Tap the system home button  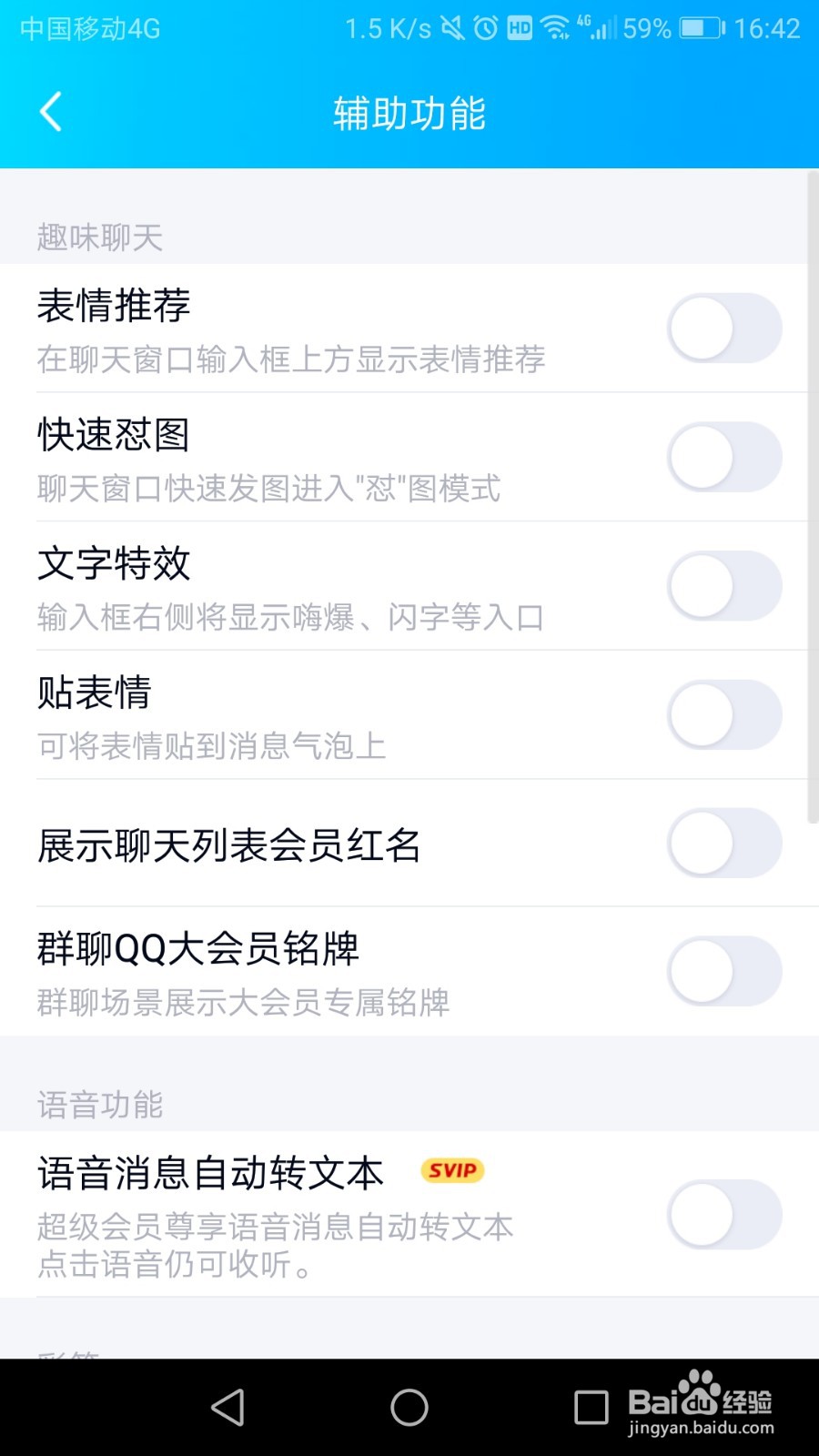[409, 1407]
